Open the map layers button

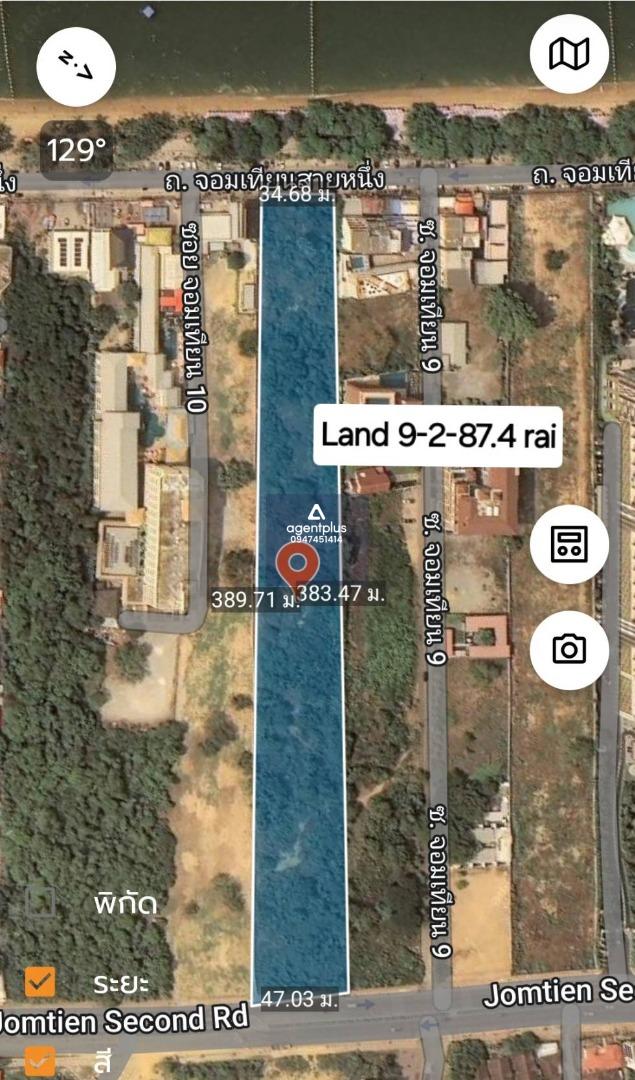[569, 54]
